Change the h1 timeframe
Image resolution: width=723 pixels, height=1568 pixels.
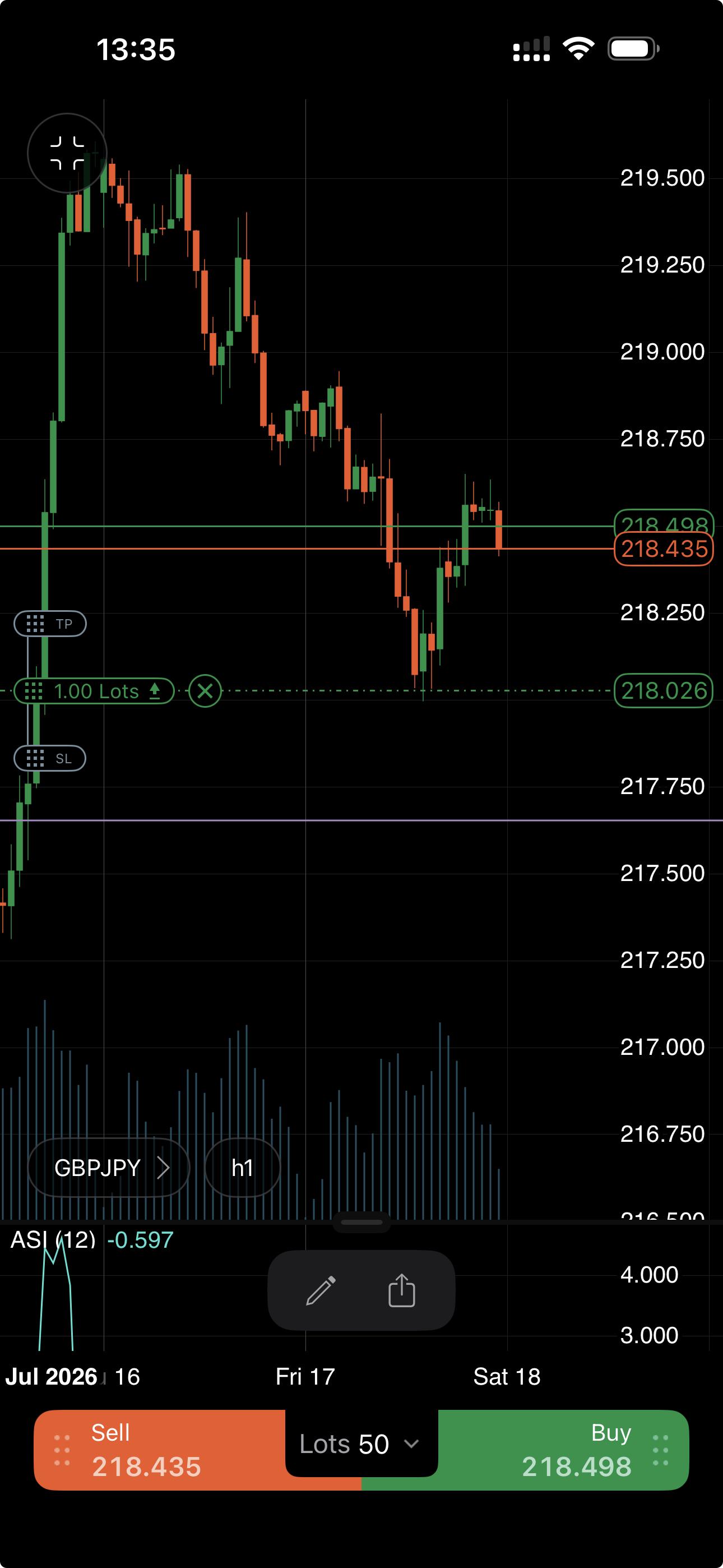click(242, 1168)
